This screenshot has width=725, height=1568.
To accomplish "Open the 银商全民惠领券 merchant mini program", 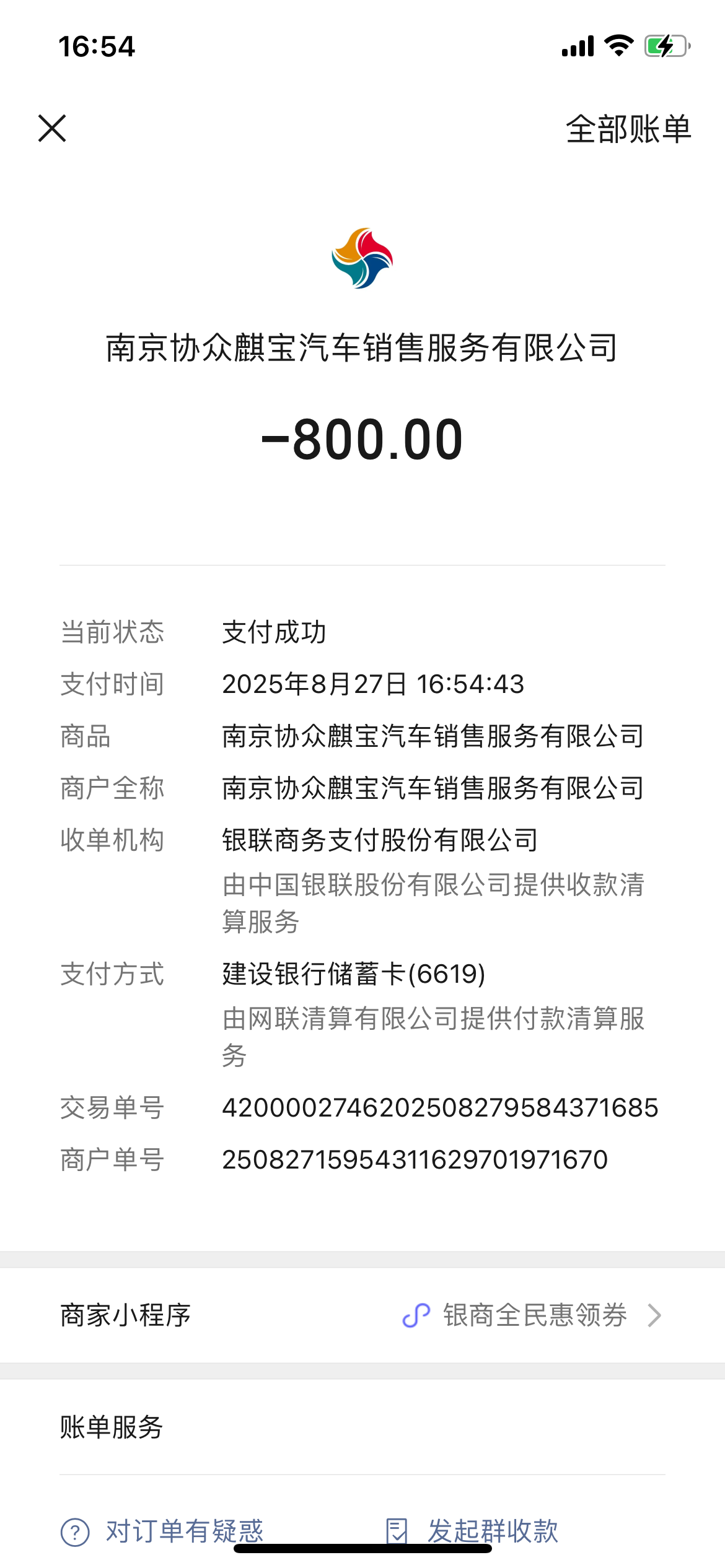I will pos(533,1315).
